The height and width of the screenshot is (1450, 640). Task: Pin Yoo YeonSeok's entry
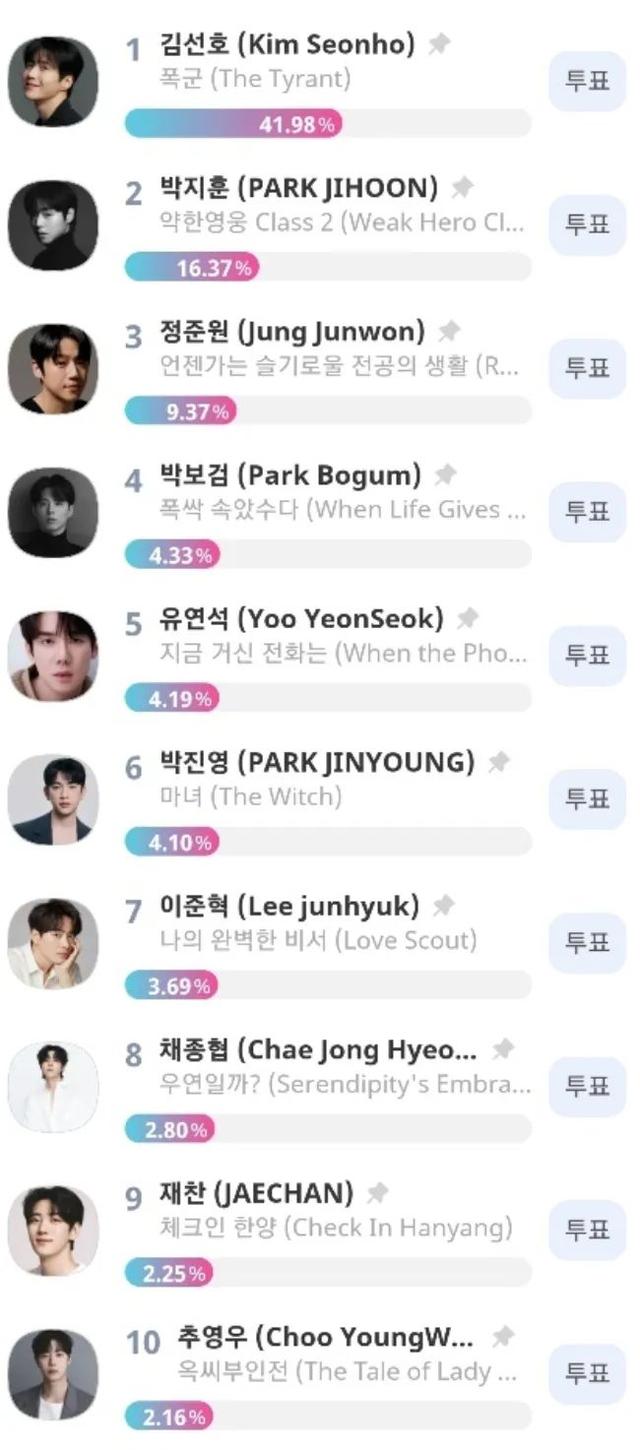[466, 618]
